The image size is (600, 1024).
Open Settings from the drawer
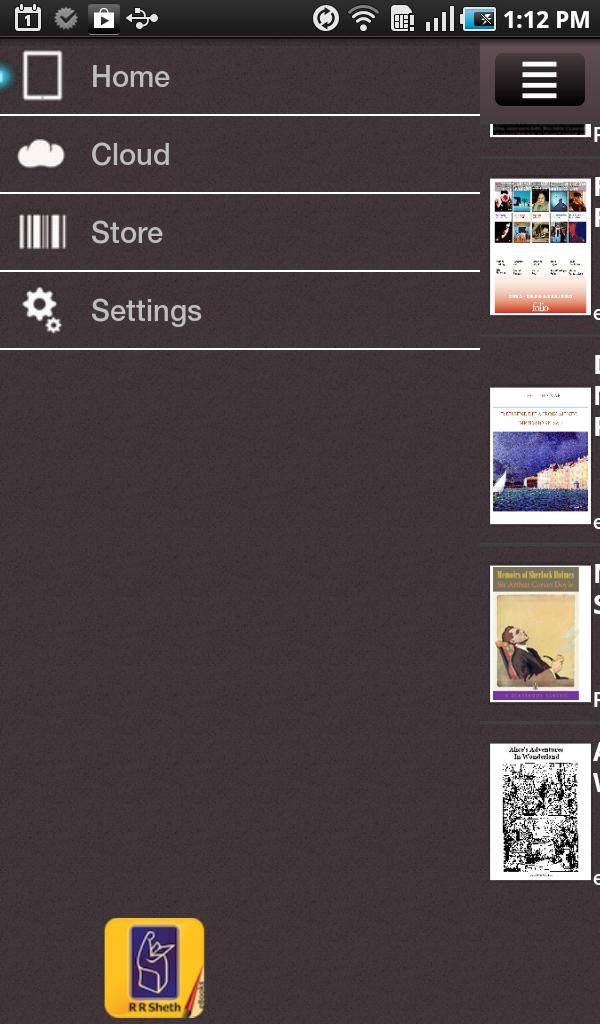(146, 311)
